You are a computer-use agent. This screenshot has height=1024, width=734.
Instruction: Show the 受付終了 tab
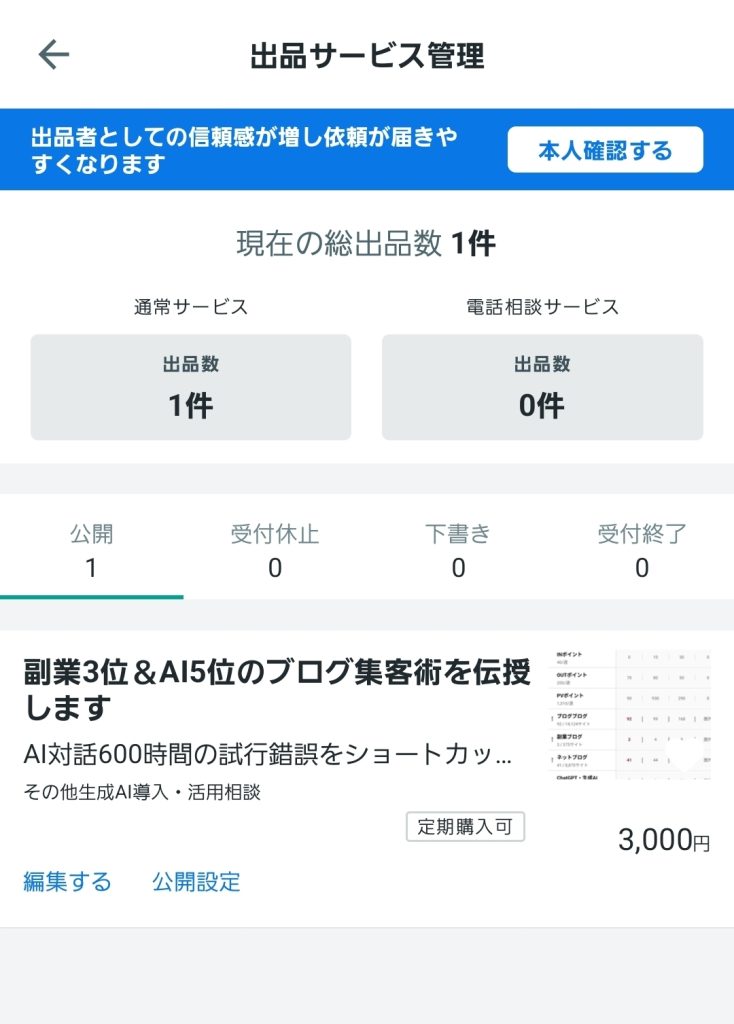pos(642,550)
